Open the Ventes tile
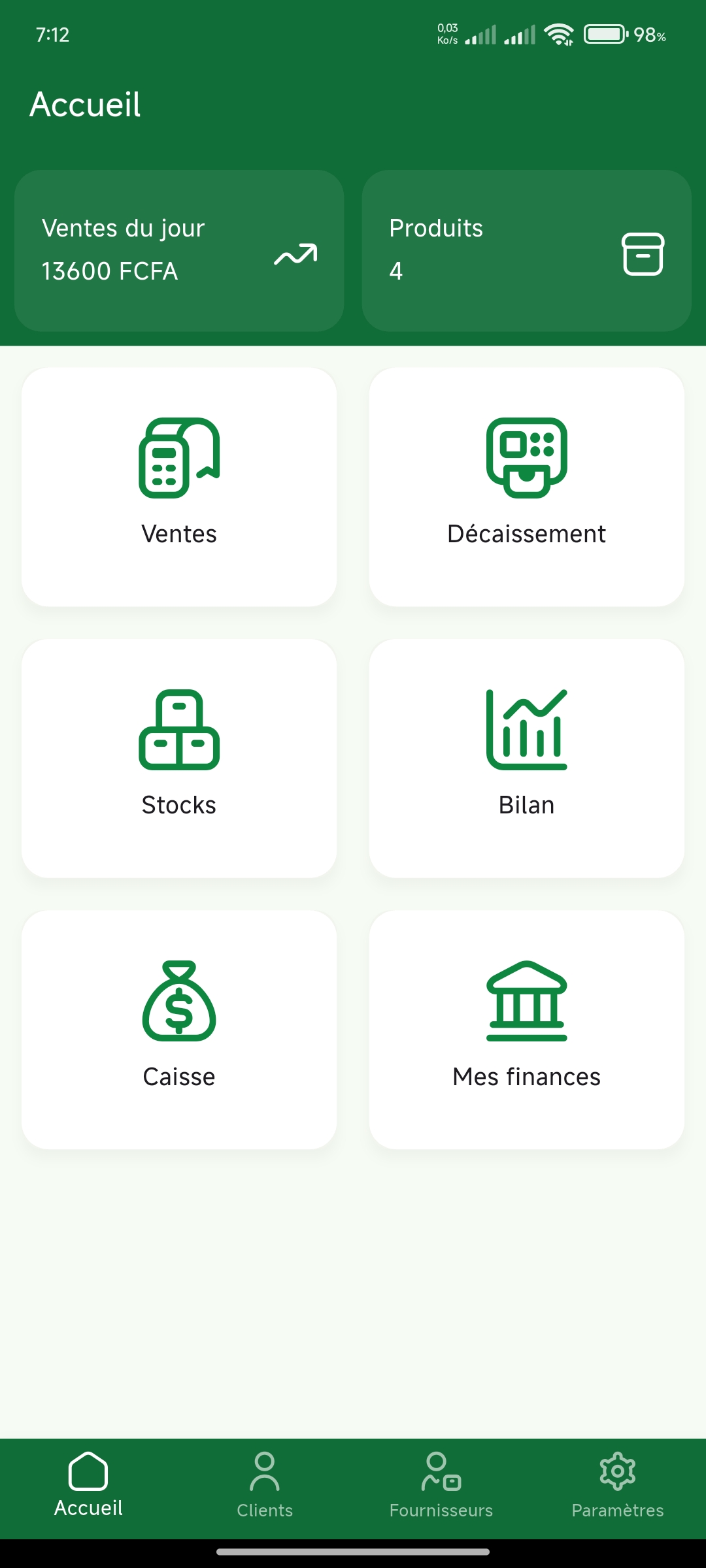The height and width of the screenshot is (1568, 706). coord(179,487)
